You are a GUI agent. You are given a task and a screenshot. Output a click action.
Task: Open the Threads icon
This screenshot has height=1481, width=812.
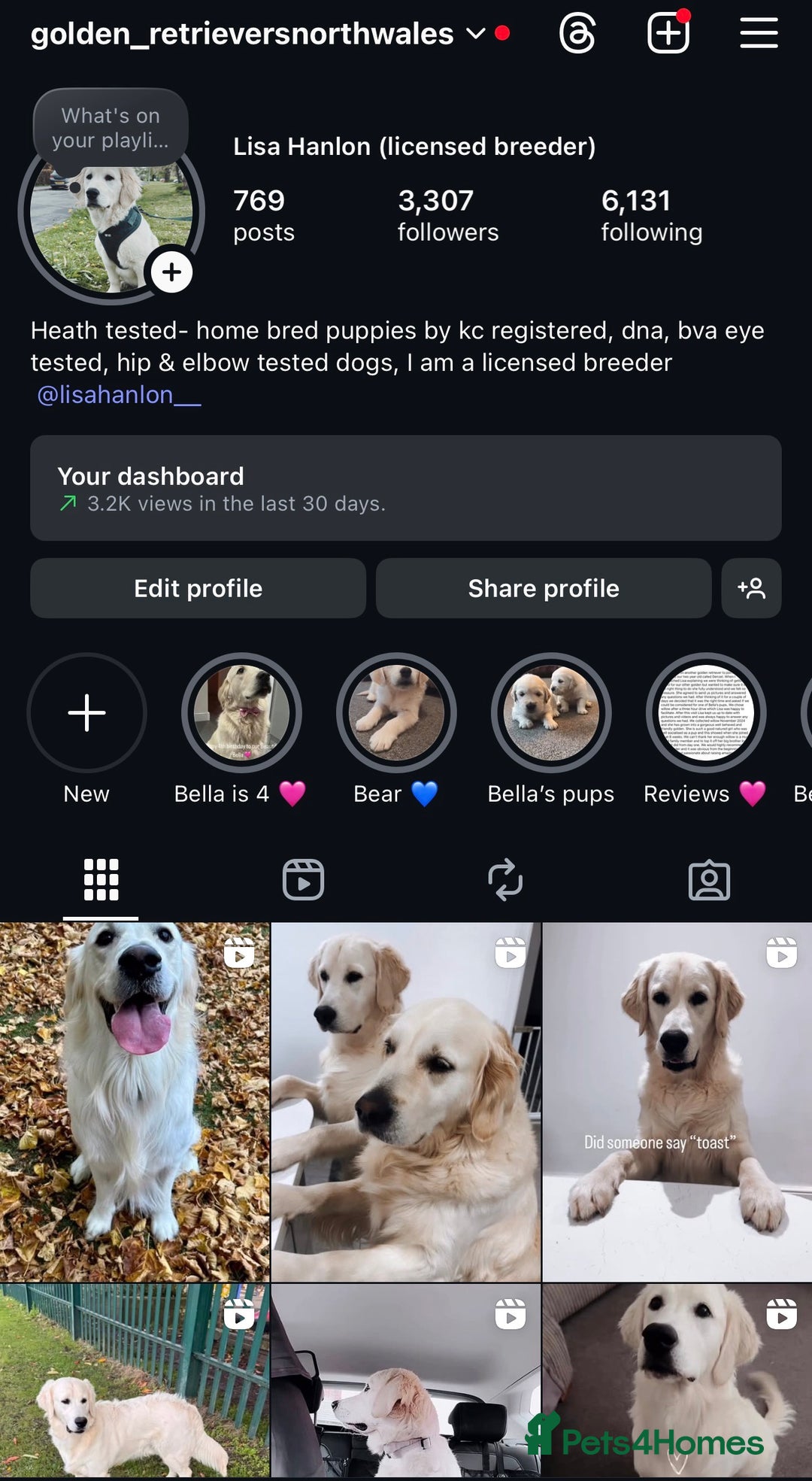coord(577,34)
